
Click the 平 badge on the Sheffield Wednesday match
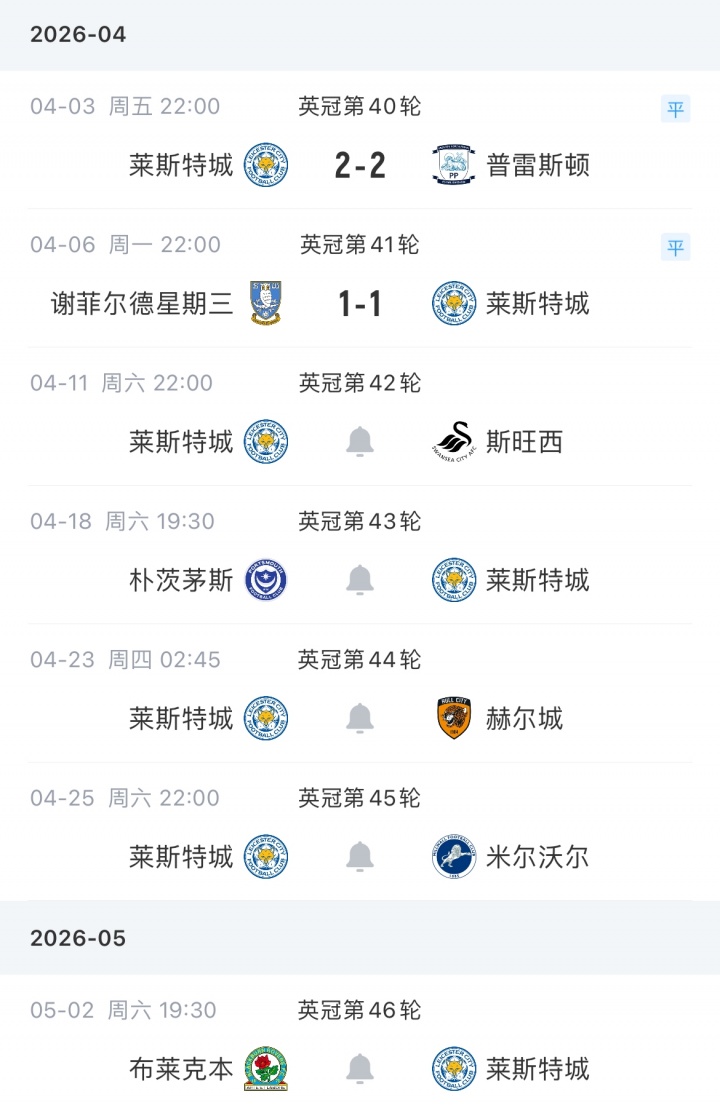[x=677, y=243]
